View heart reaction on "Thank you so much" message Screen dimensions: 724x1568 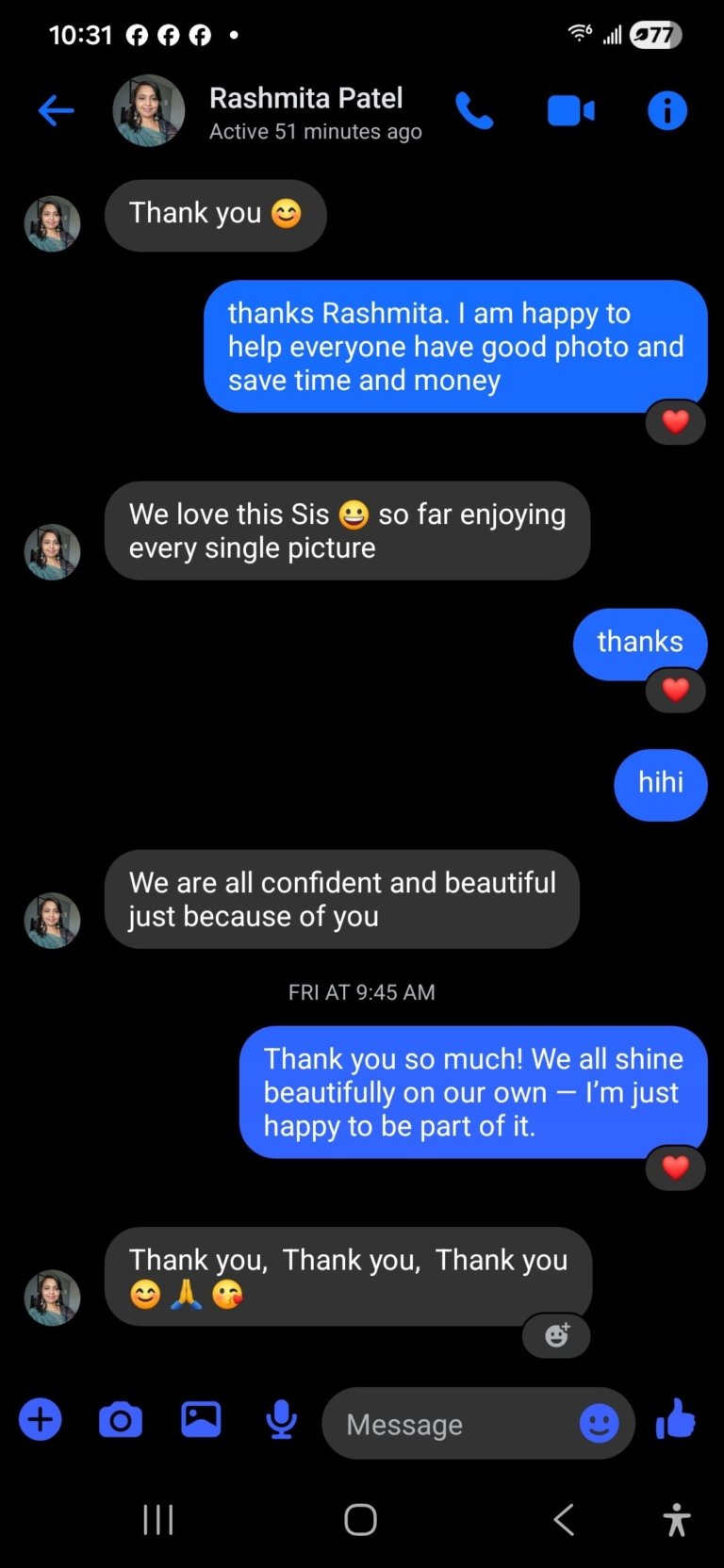coord(675,1168)
